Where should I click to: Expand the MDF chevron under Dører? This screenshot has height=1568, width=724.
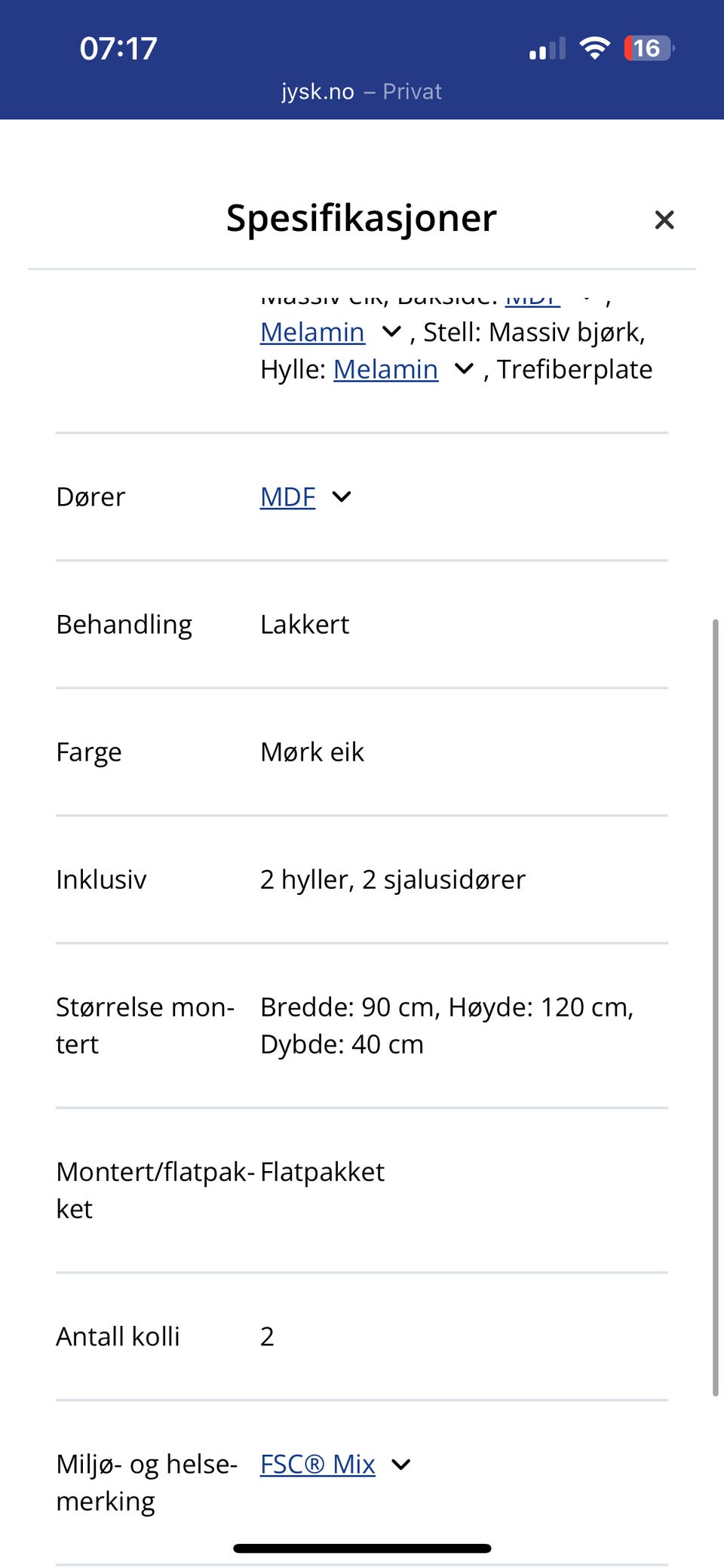click(341, 497)
